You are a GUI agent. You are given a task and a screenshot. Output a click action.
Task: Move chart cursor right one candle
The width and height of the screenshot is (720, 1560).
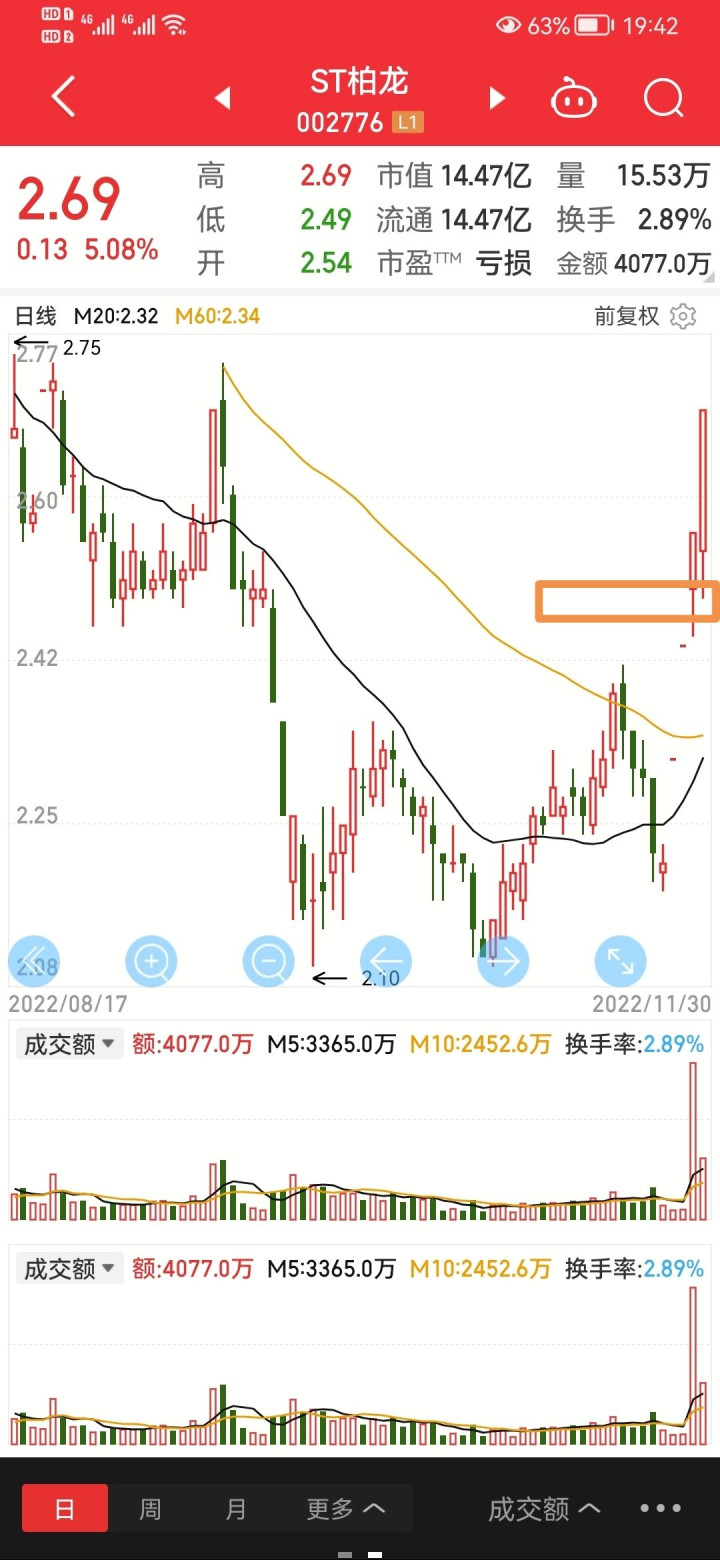point(503,962)
